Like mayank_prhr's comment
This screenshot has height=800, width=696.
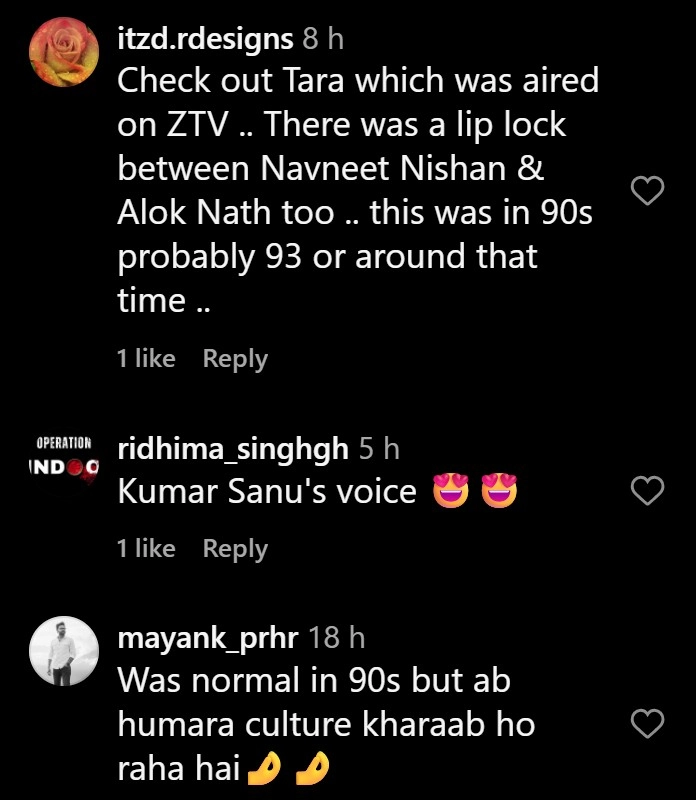tap(650, 721)
